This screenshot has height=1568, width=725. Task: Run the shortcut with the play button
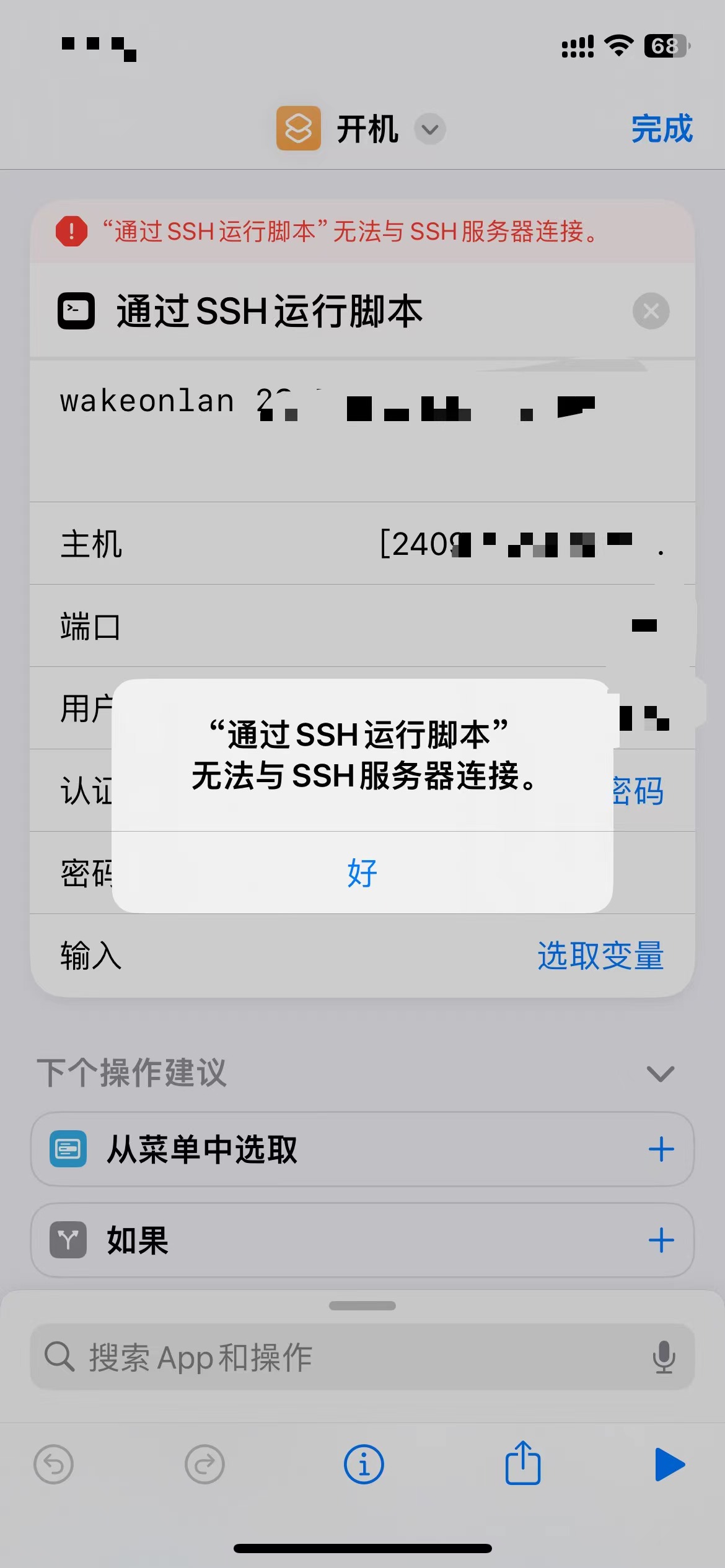(x=669, y=1465)
